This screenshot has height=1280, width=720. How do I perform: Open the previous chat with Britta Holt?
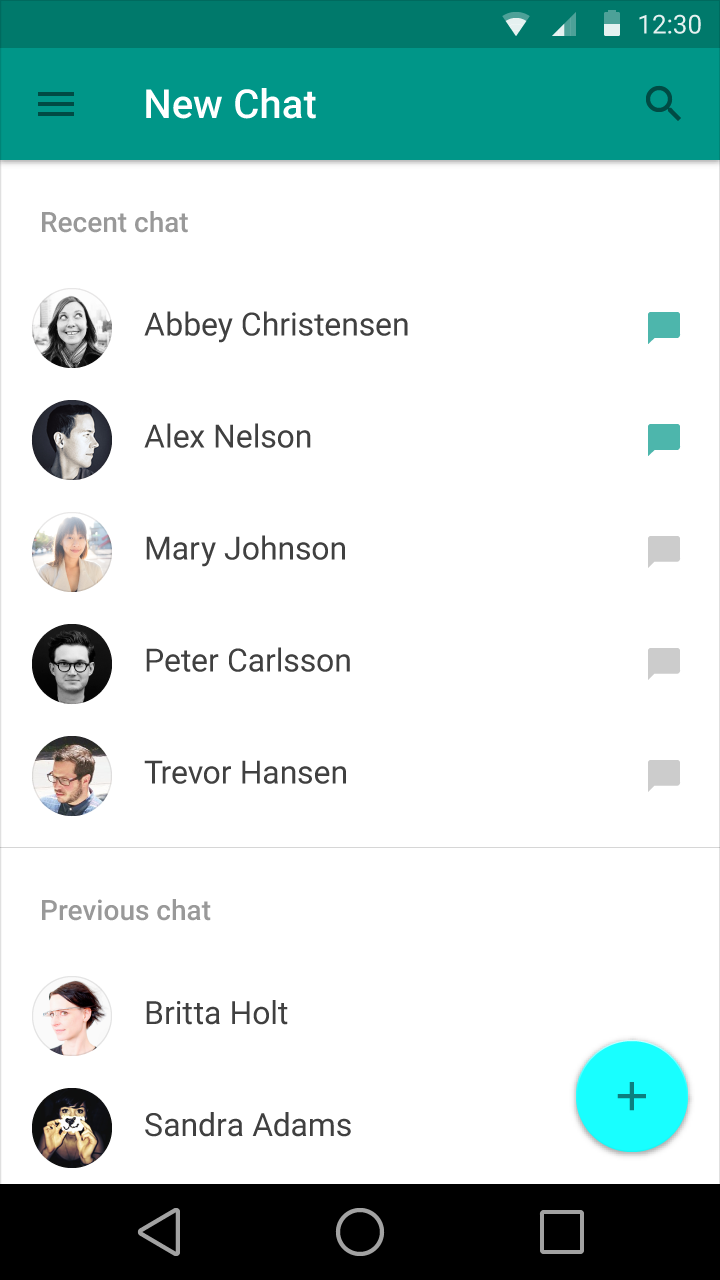click(x=360, y=1016)
